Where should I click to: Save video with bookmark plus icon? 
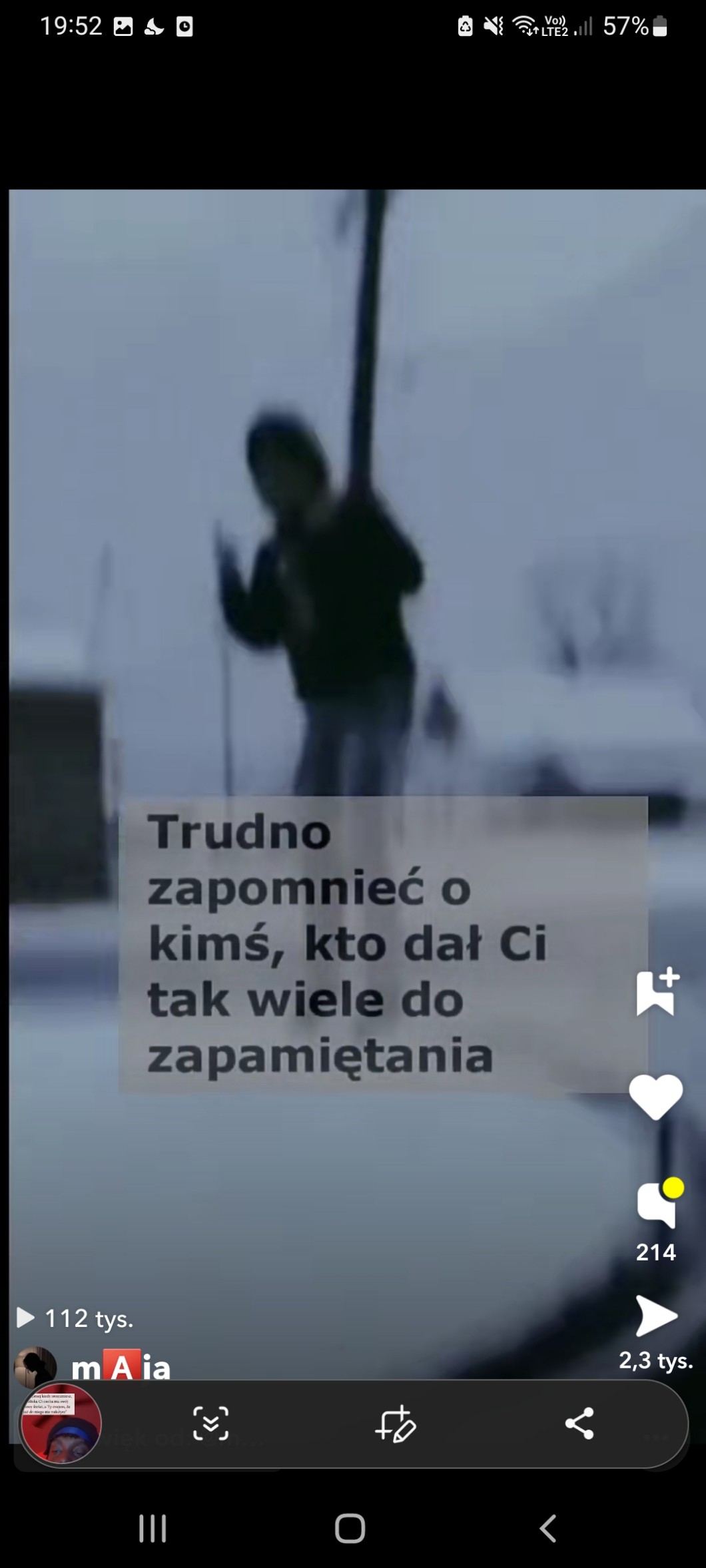[x=657, y=992]
